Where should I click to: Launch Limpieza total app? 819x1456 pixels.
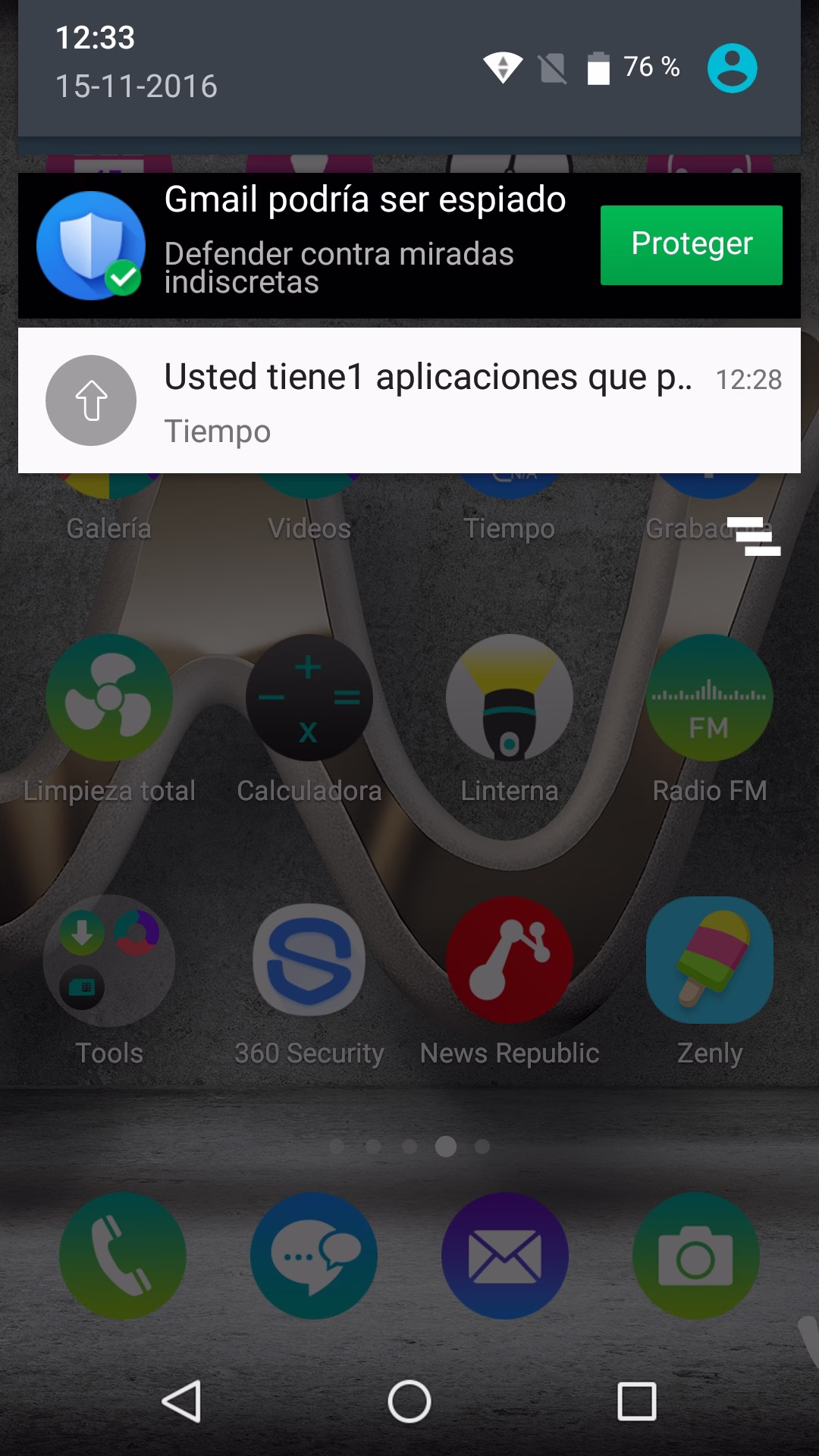(x=109, y=698)
